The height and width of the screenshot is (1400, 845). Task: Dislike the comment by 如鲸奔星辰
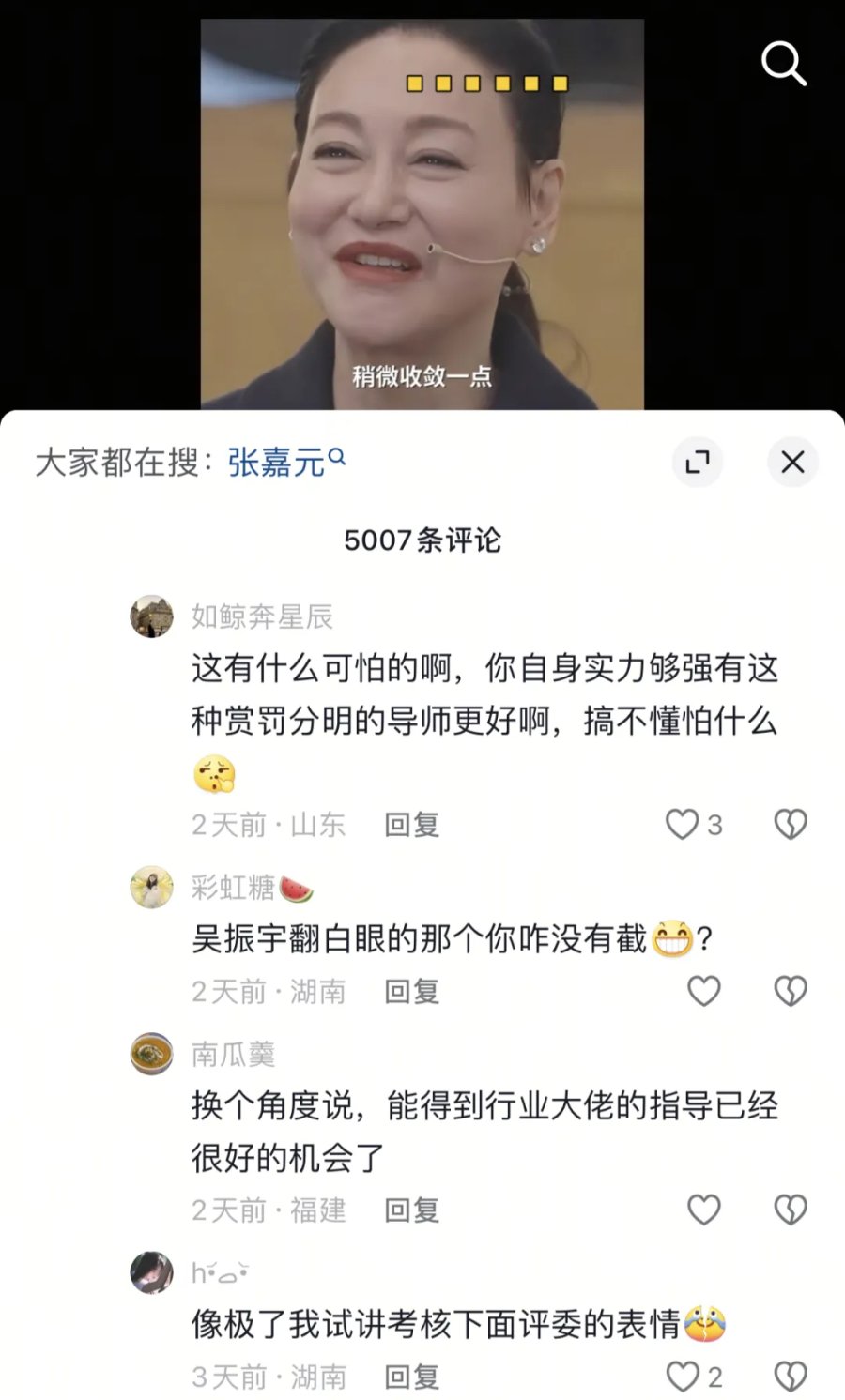coord(791,825)
